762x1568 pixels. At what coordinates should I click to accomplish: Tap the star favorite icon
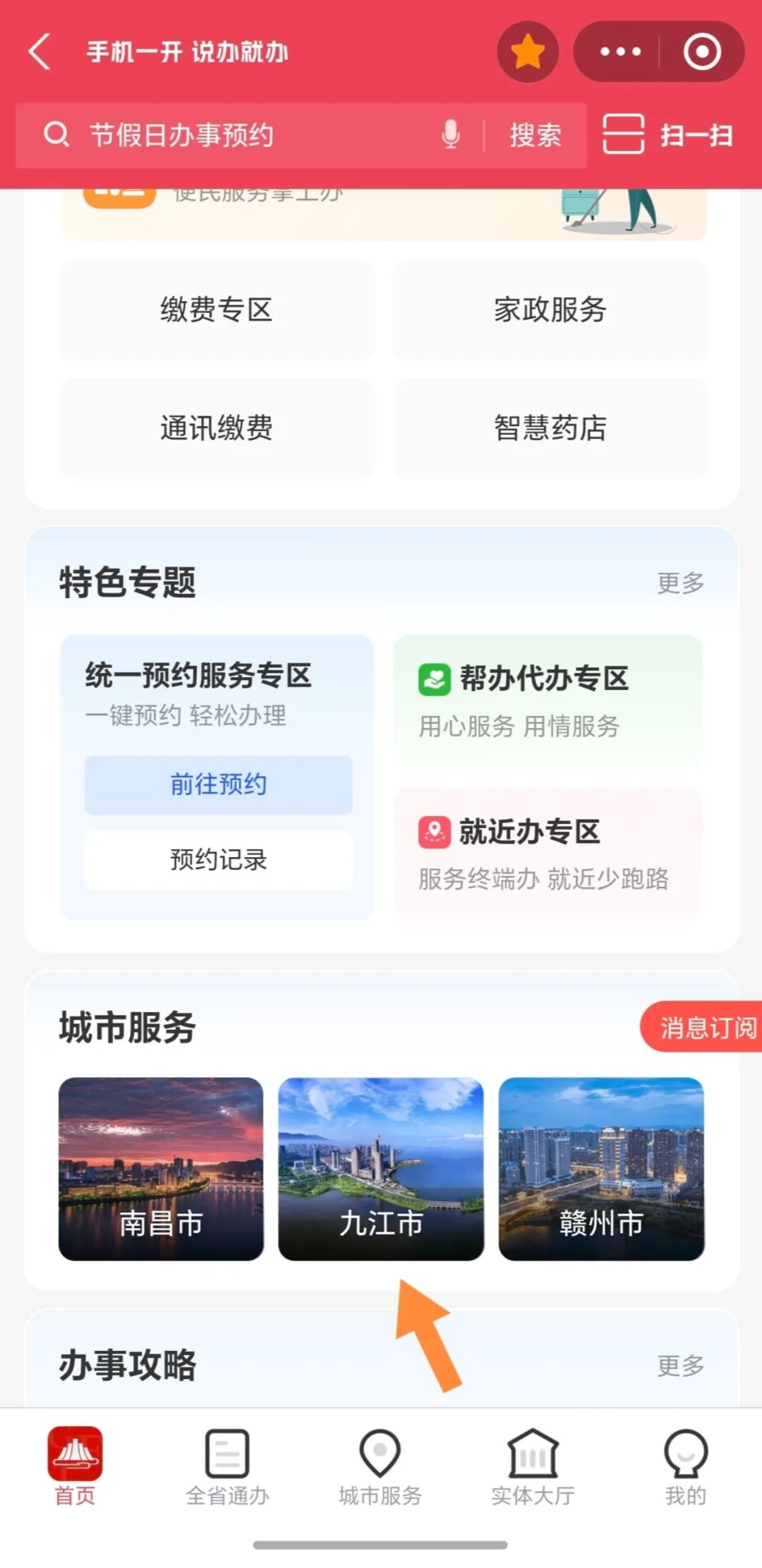528,52
